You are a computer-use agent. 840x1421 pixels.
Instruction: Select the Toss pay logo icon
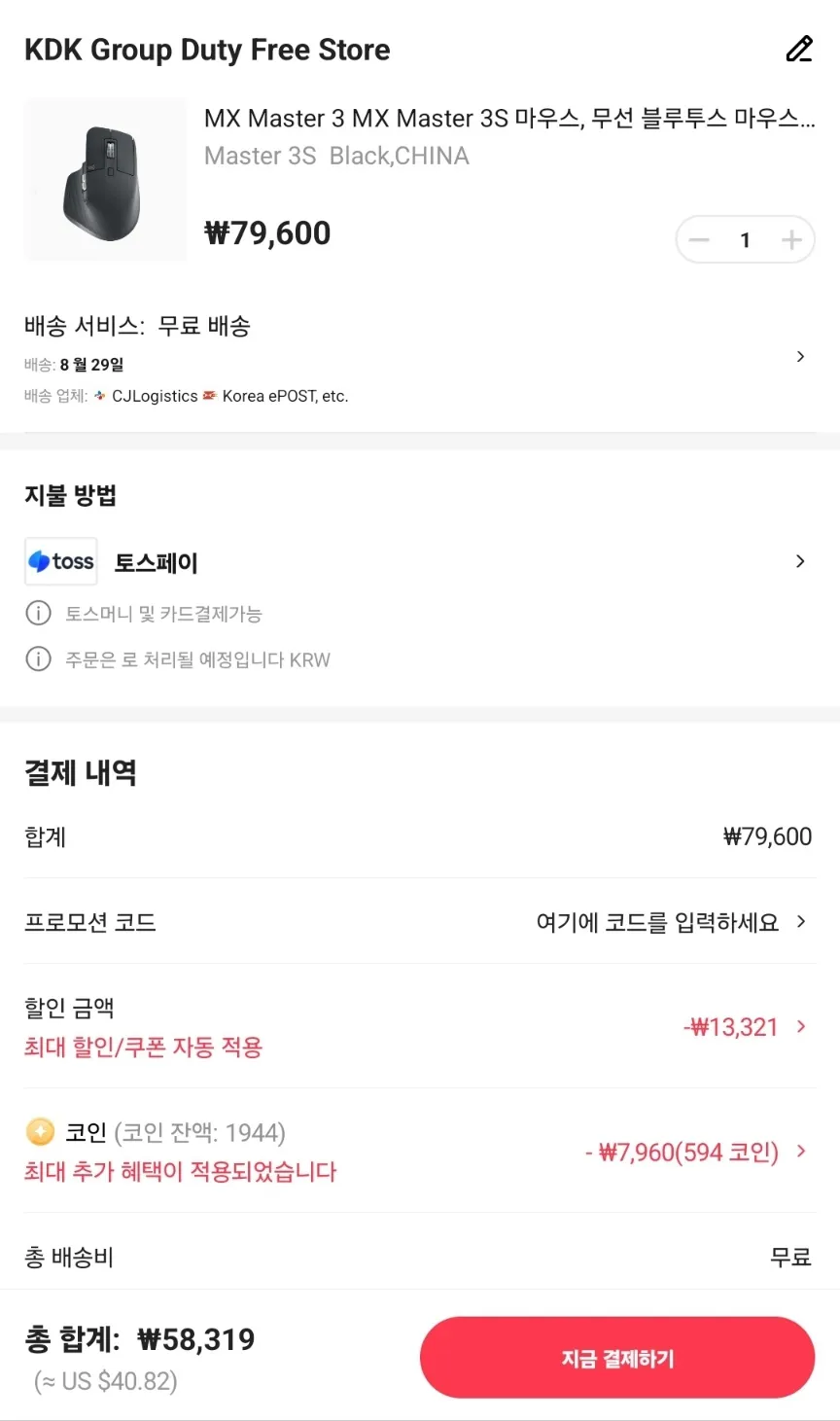(60, 561)
